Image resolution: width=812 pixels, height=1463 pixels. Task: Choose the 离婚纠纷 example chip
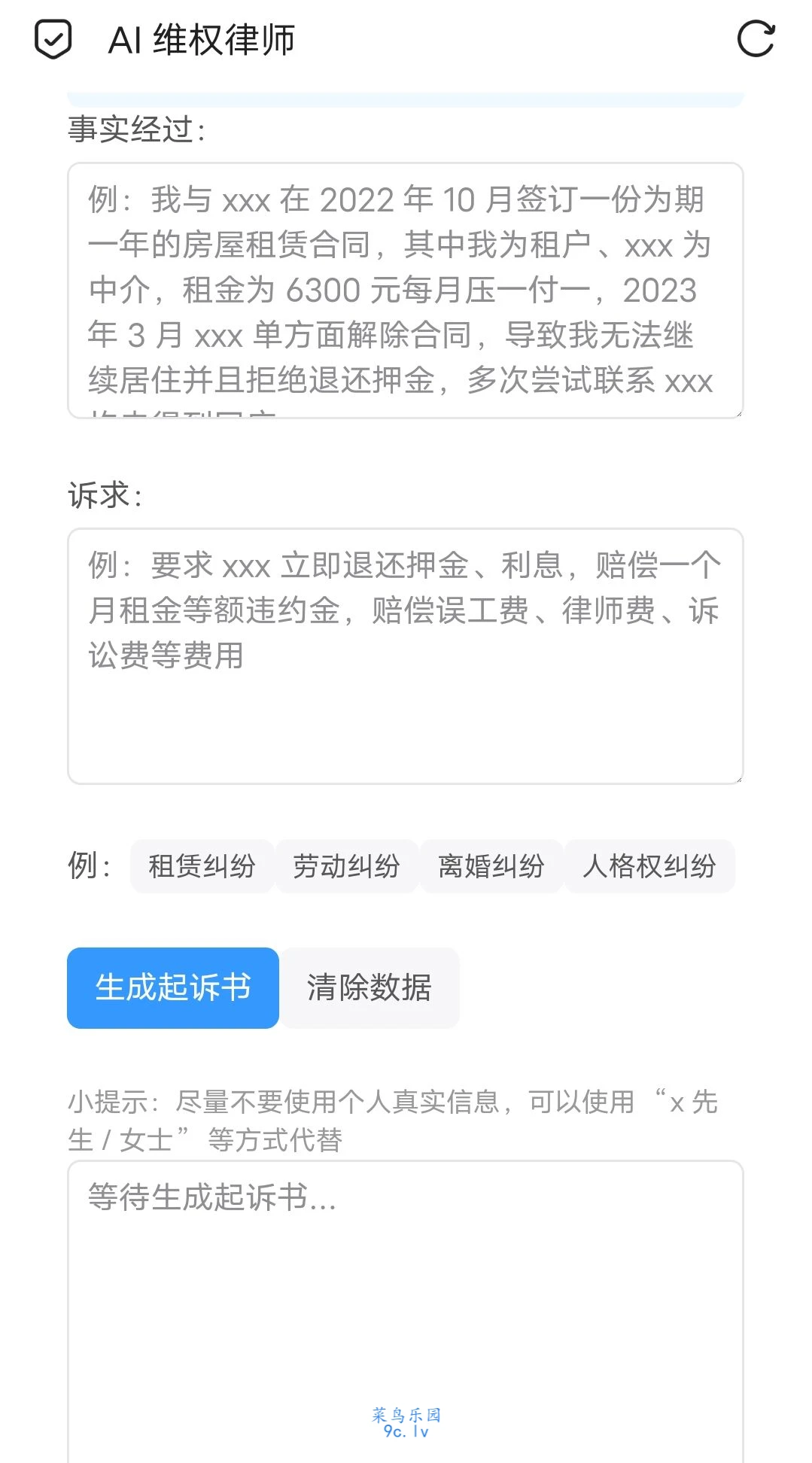[491, 866]
